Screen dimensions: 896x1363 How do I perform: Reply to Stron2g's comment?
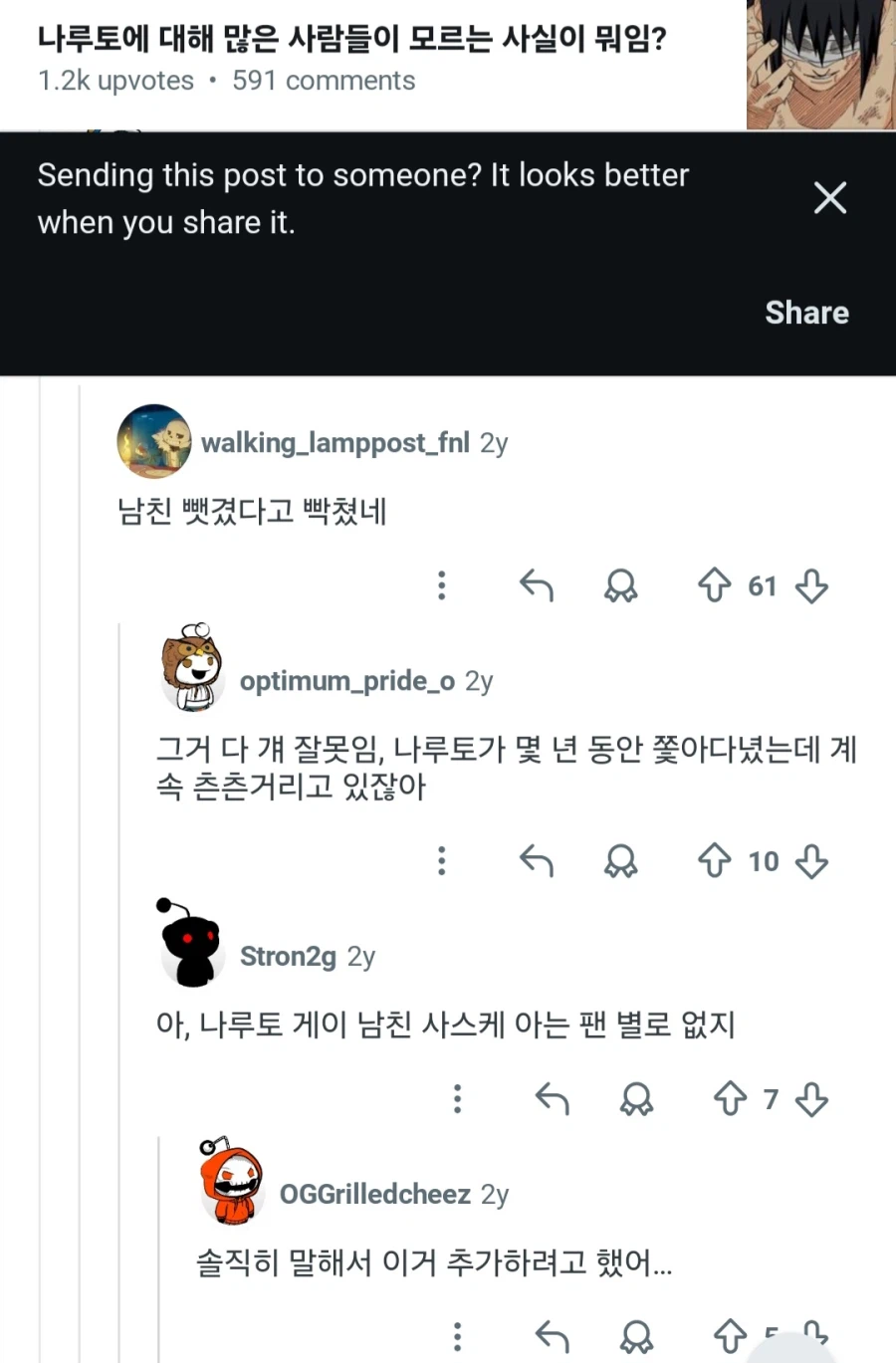(x=552, y=1099)
